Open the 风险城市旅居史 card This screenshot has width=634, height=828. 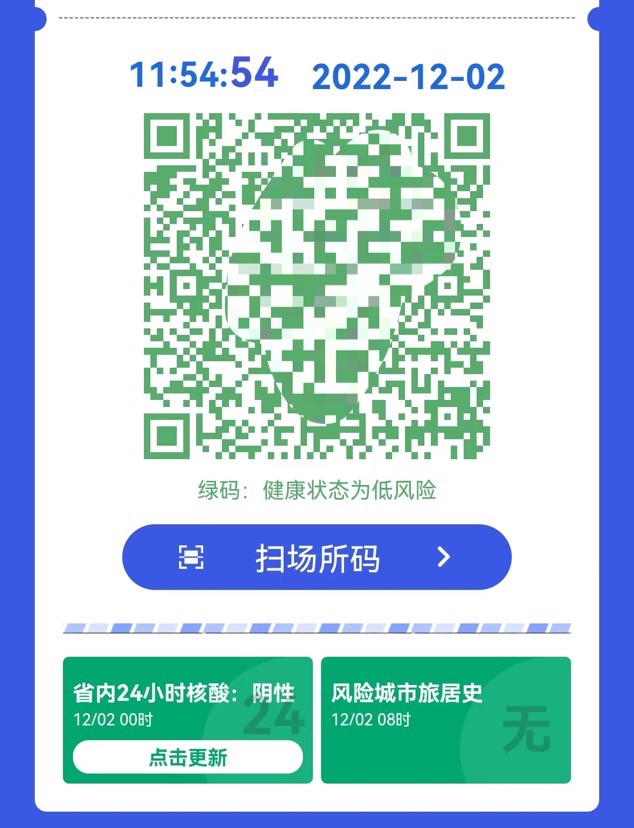tap(445, 719)
